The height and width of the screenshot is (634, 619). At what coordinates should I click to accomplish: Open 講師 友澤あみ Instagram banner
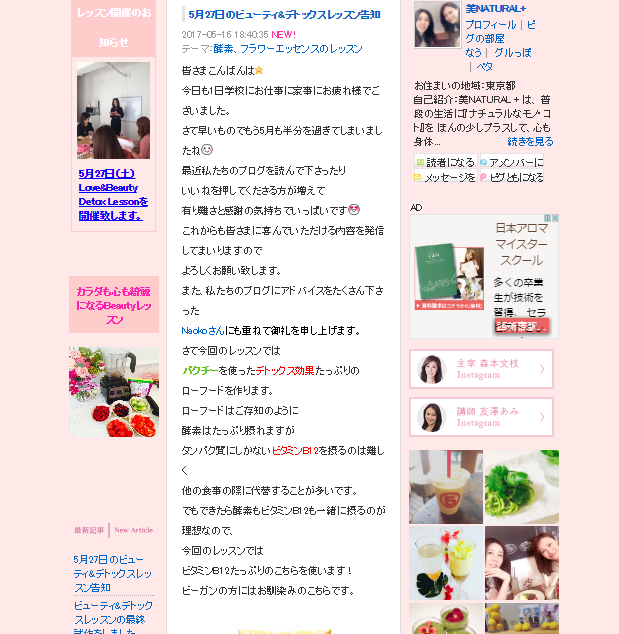pyautogui.click(x=481, y=417)
